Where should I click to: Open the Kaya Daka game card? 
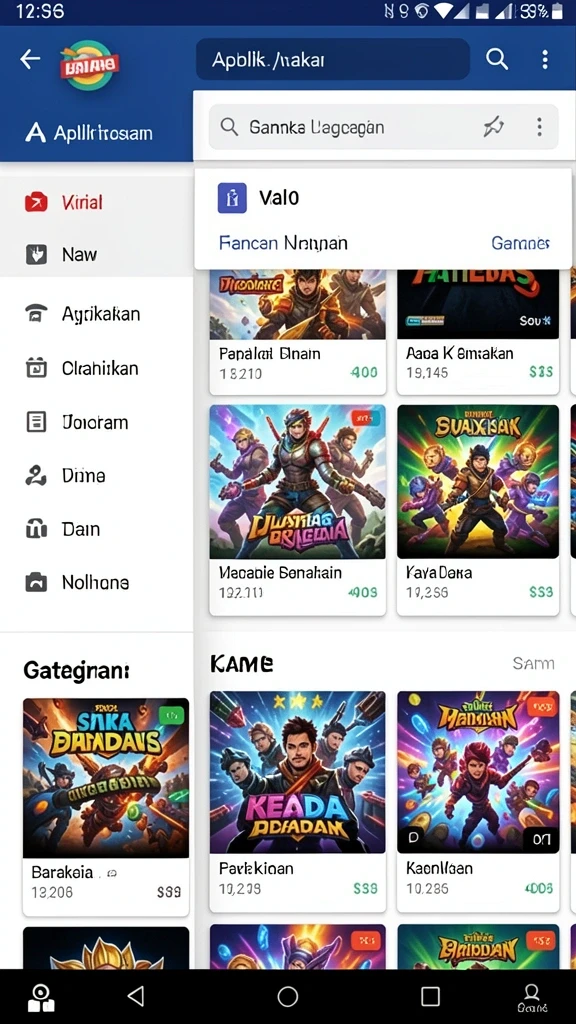478,510
